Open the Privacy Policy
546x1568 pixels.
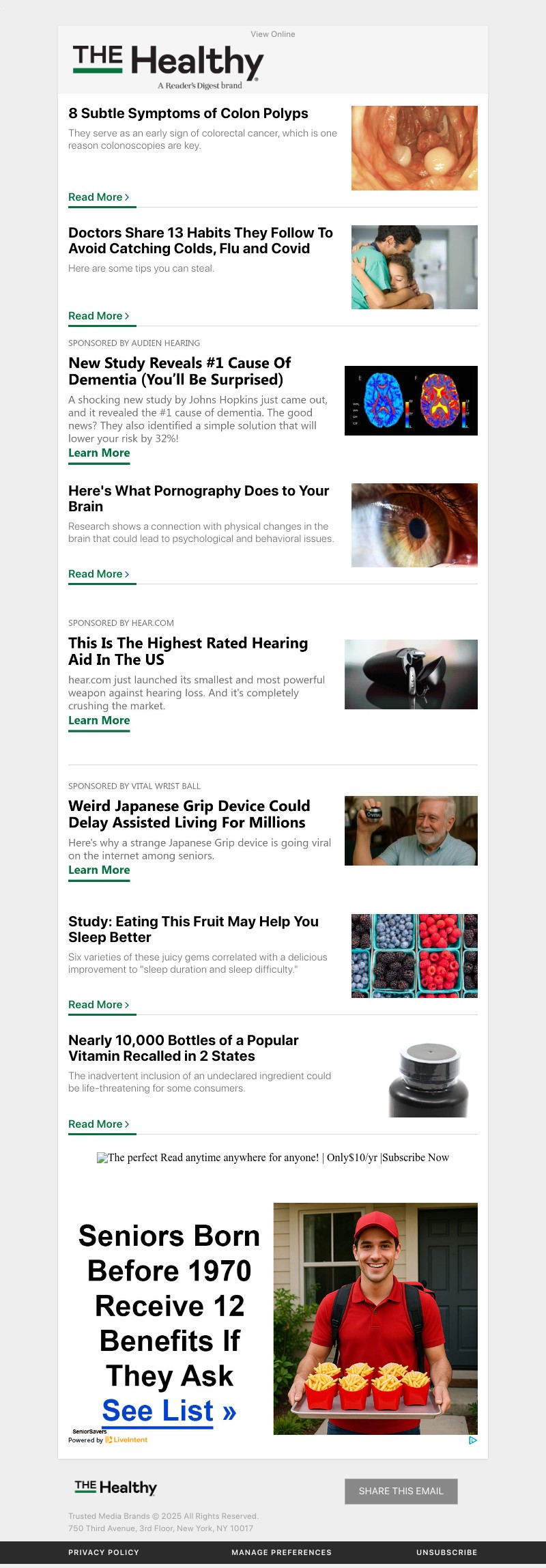coord(104,1552)
